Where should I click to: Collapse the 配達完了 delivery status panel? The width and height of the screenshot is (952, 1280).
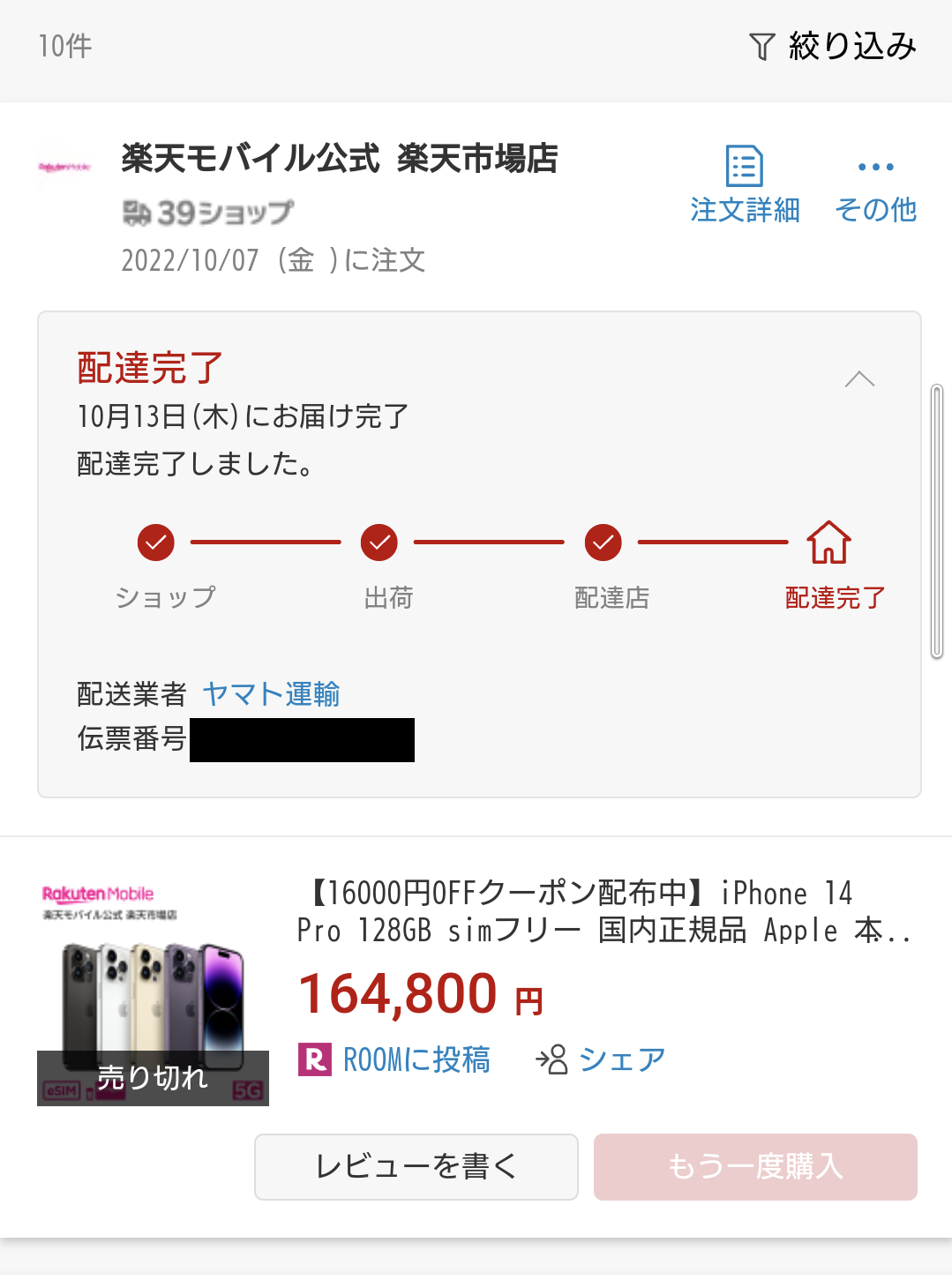pos(858,379)
